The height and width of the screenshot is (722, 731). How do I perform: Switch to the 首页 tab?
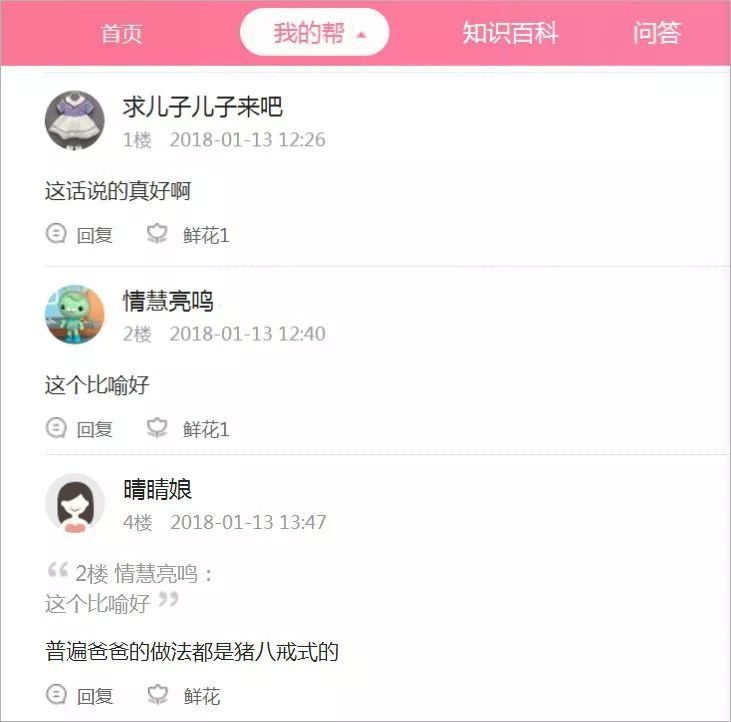click(x=122, y=33)
